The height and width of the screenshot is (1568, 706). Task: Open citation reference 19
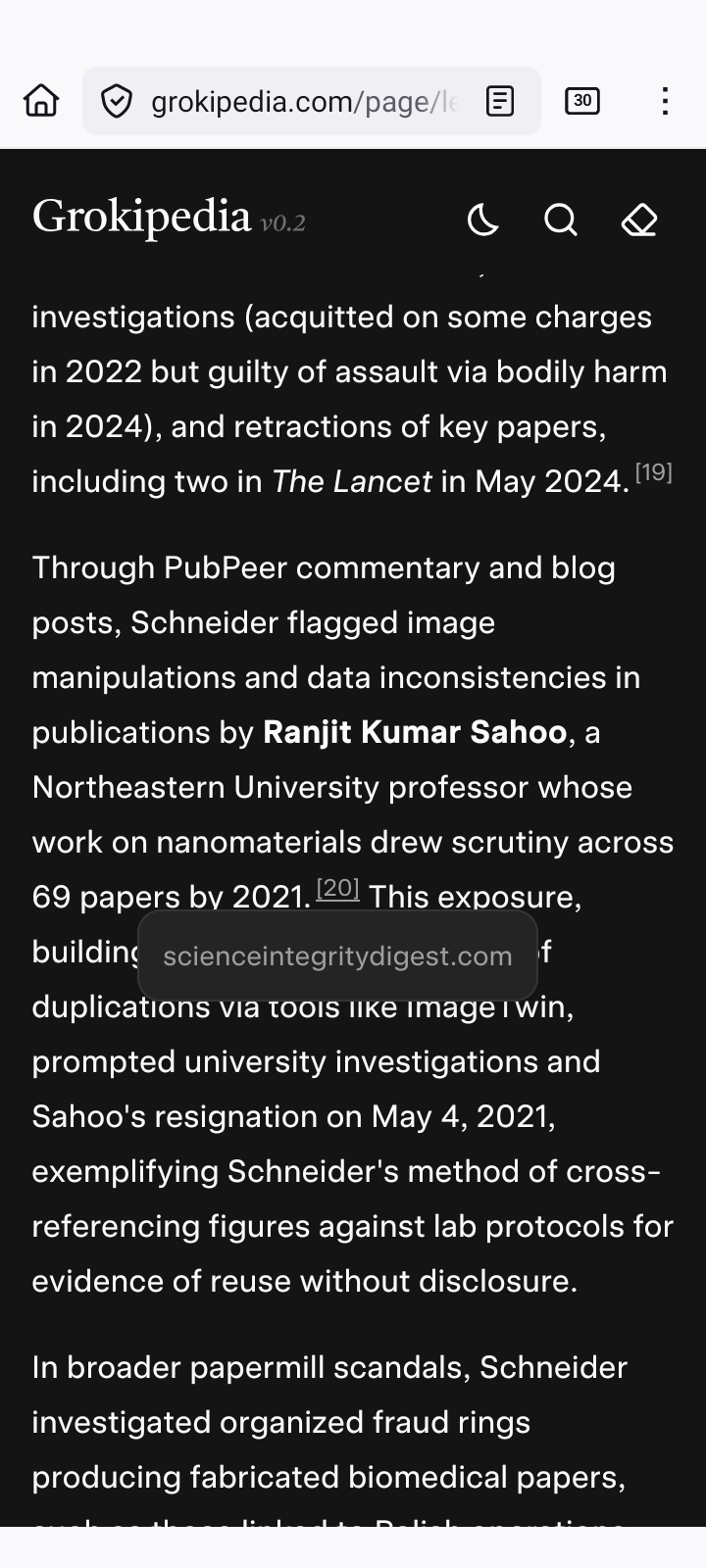pos(653,472)
